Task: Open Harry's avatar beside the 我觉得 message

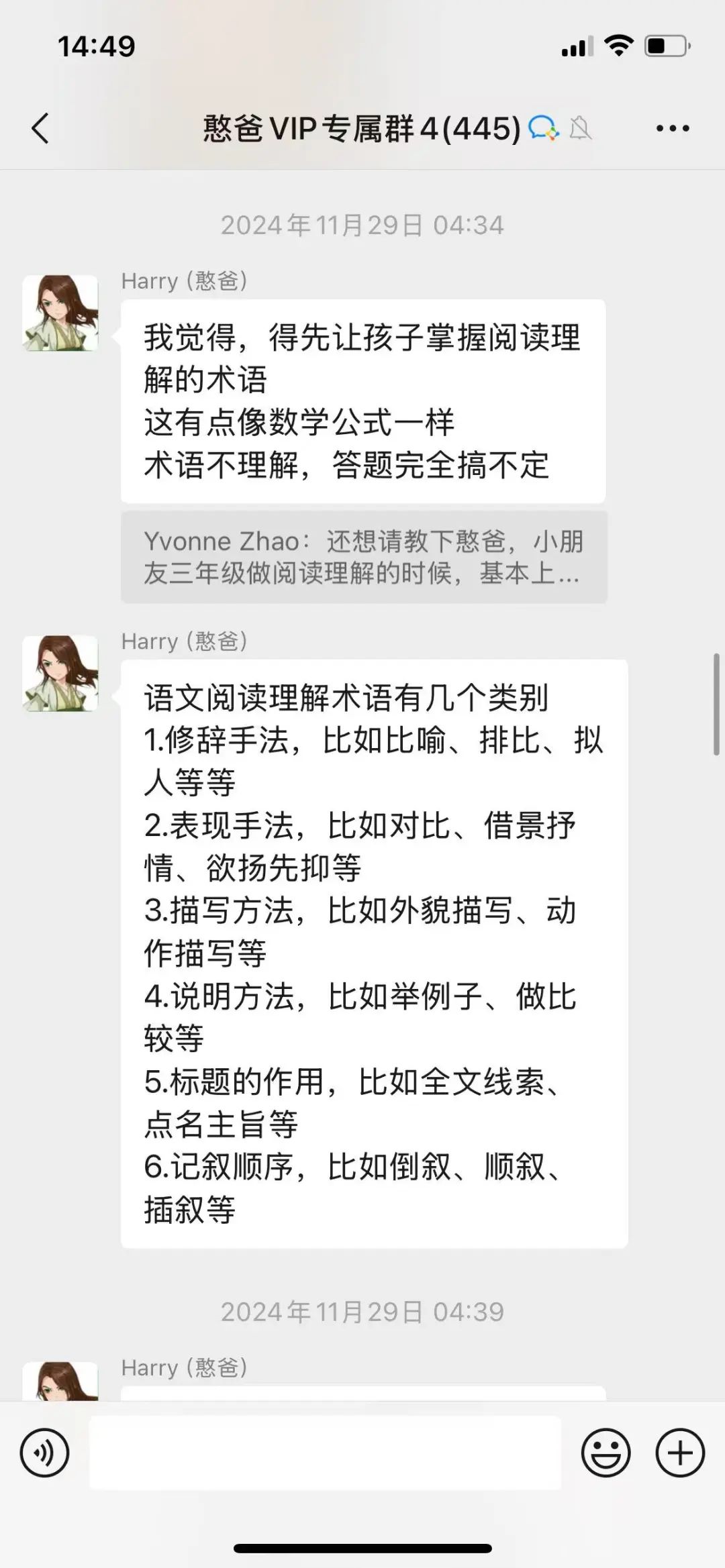Action: (60, 313)
